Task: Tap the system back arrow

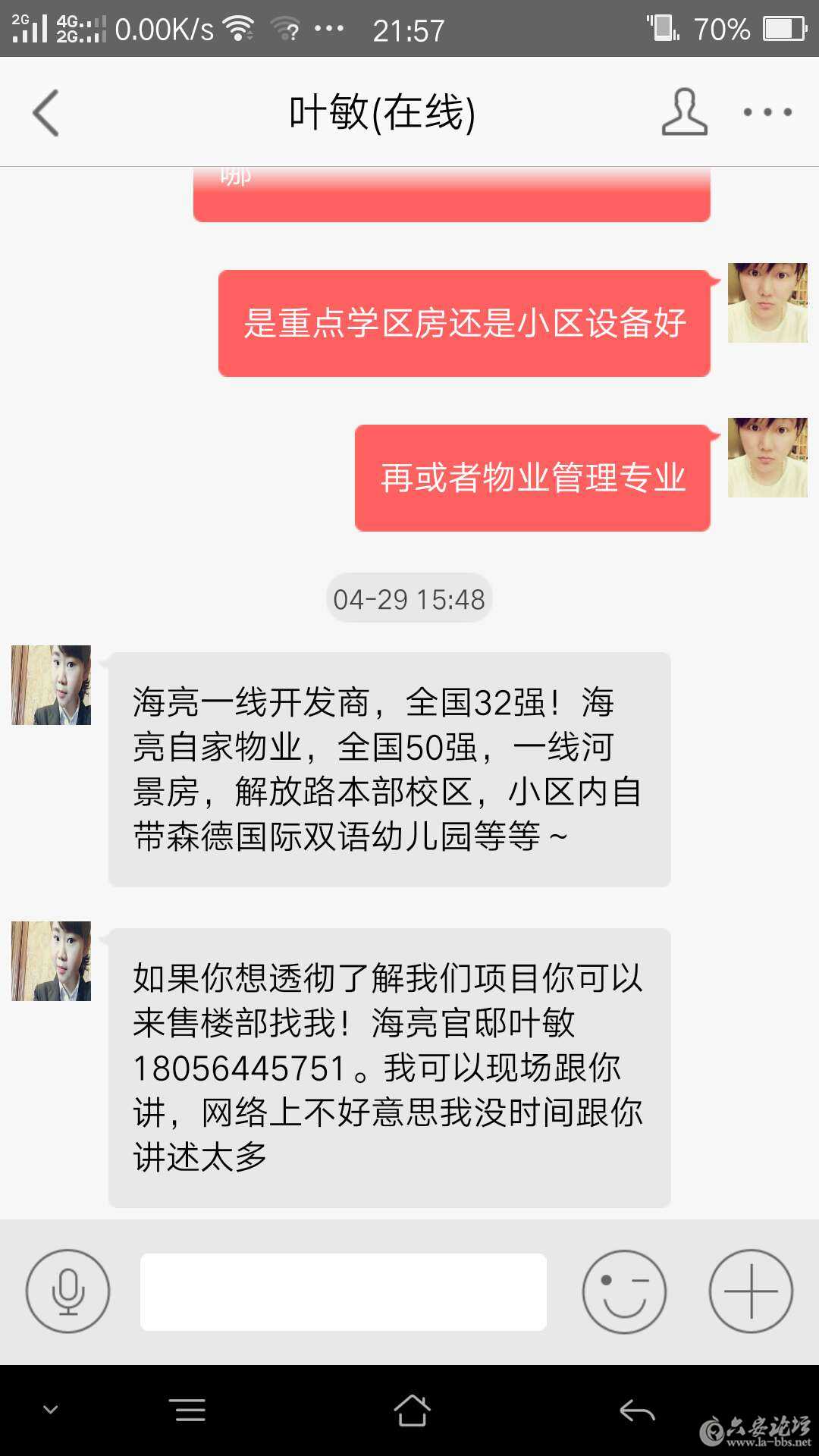Action: click(637, 1410)
